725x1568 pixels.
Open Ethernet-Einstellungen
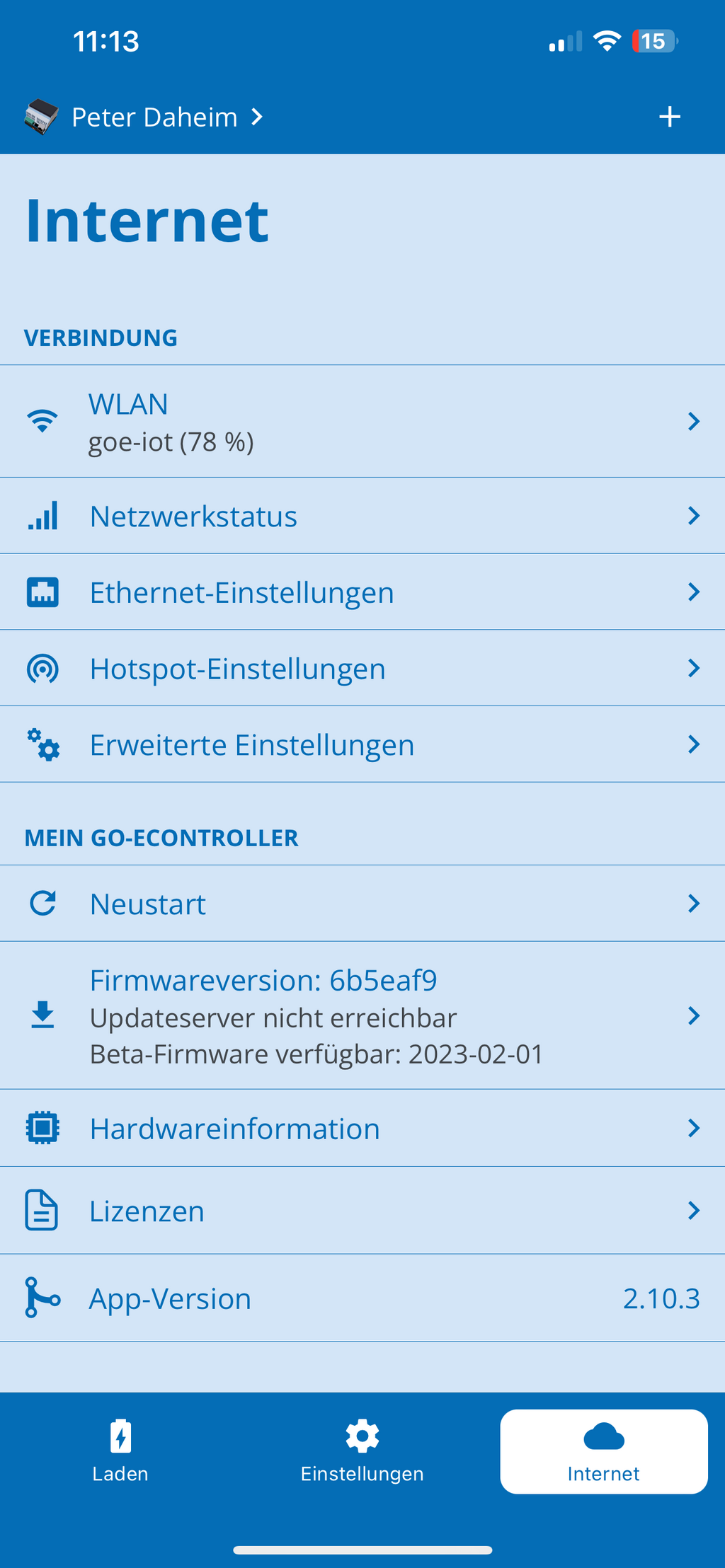coord(362,592)
